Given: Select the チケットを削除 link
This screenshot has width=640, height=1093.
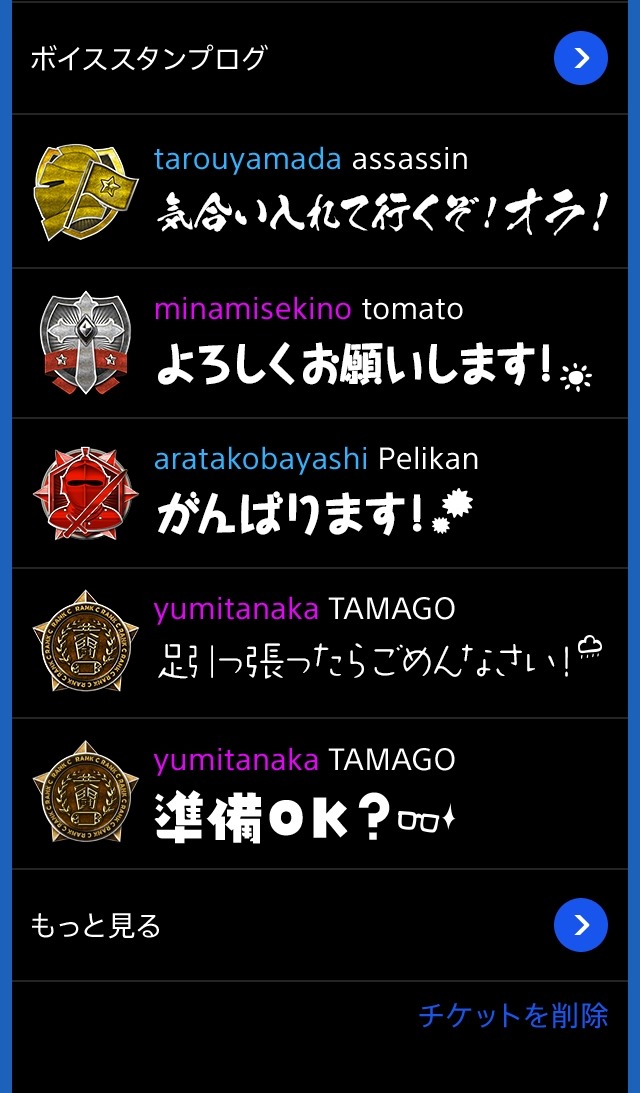Looking at the screenshot, I should [x=513, y=1016].
